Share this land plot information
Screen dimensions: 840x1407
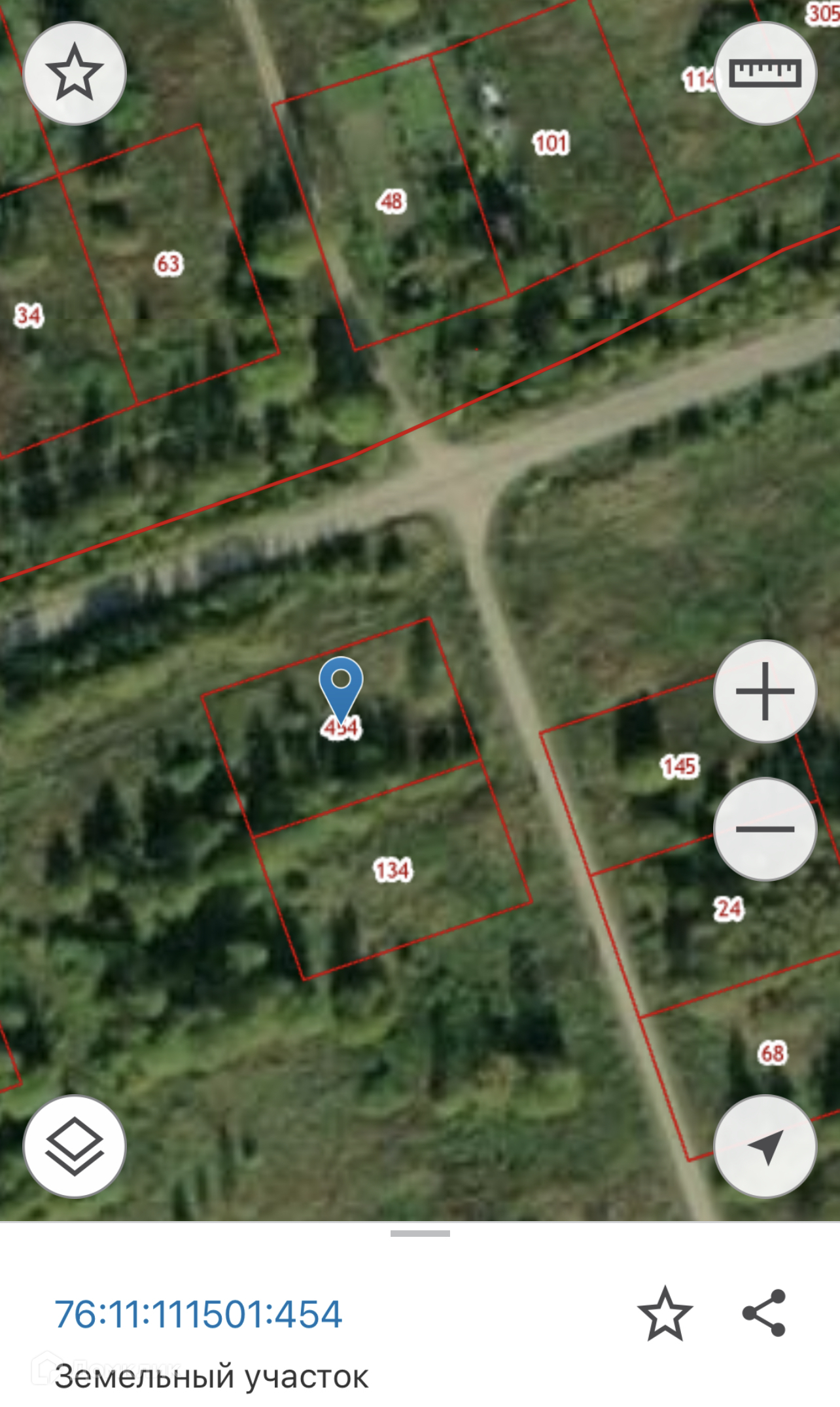pyautogui.click(x=763, y=1313)
